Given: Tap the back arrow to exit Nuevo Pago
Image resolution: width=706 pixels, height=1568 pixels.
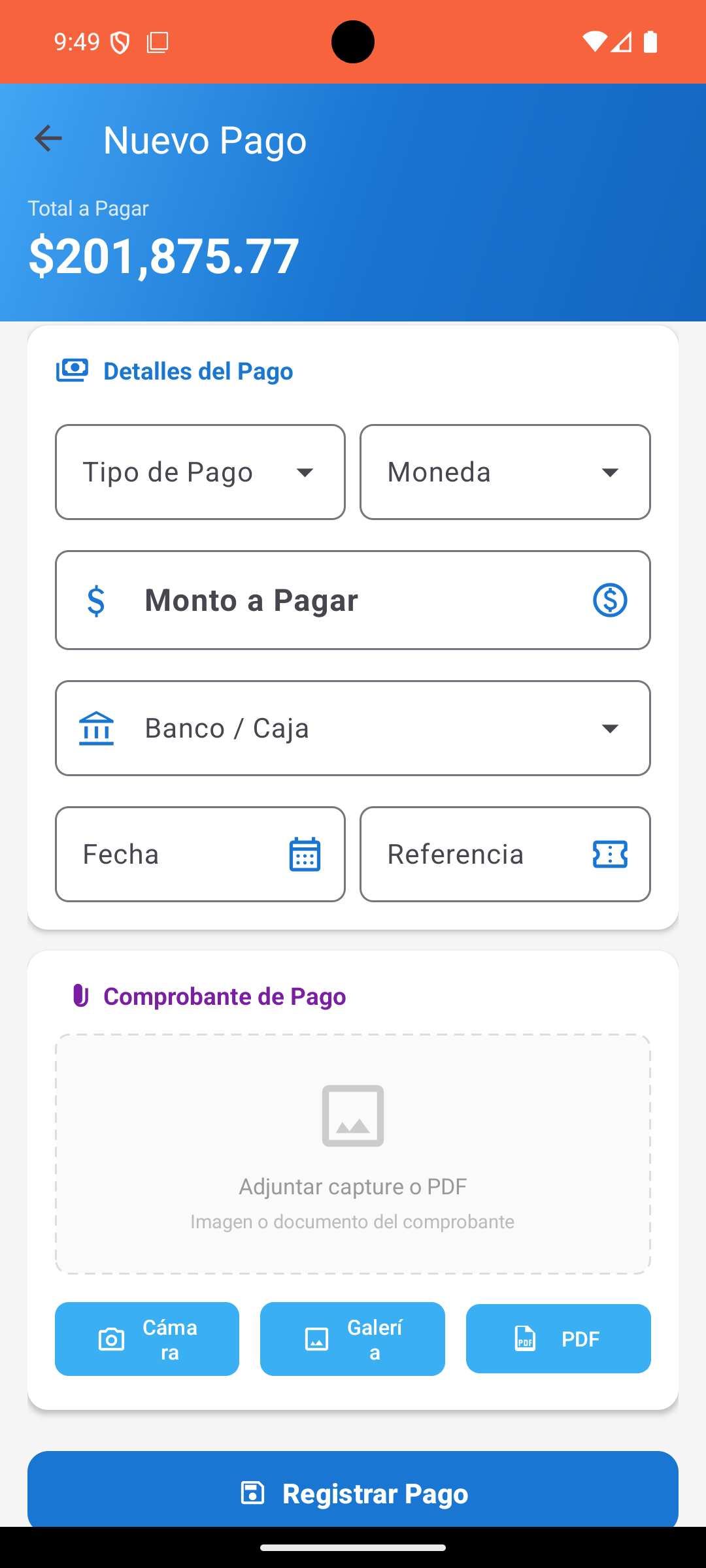Looking at the screenshot, I should pos(48,139).
